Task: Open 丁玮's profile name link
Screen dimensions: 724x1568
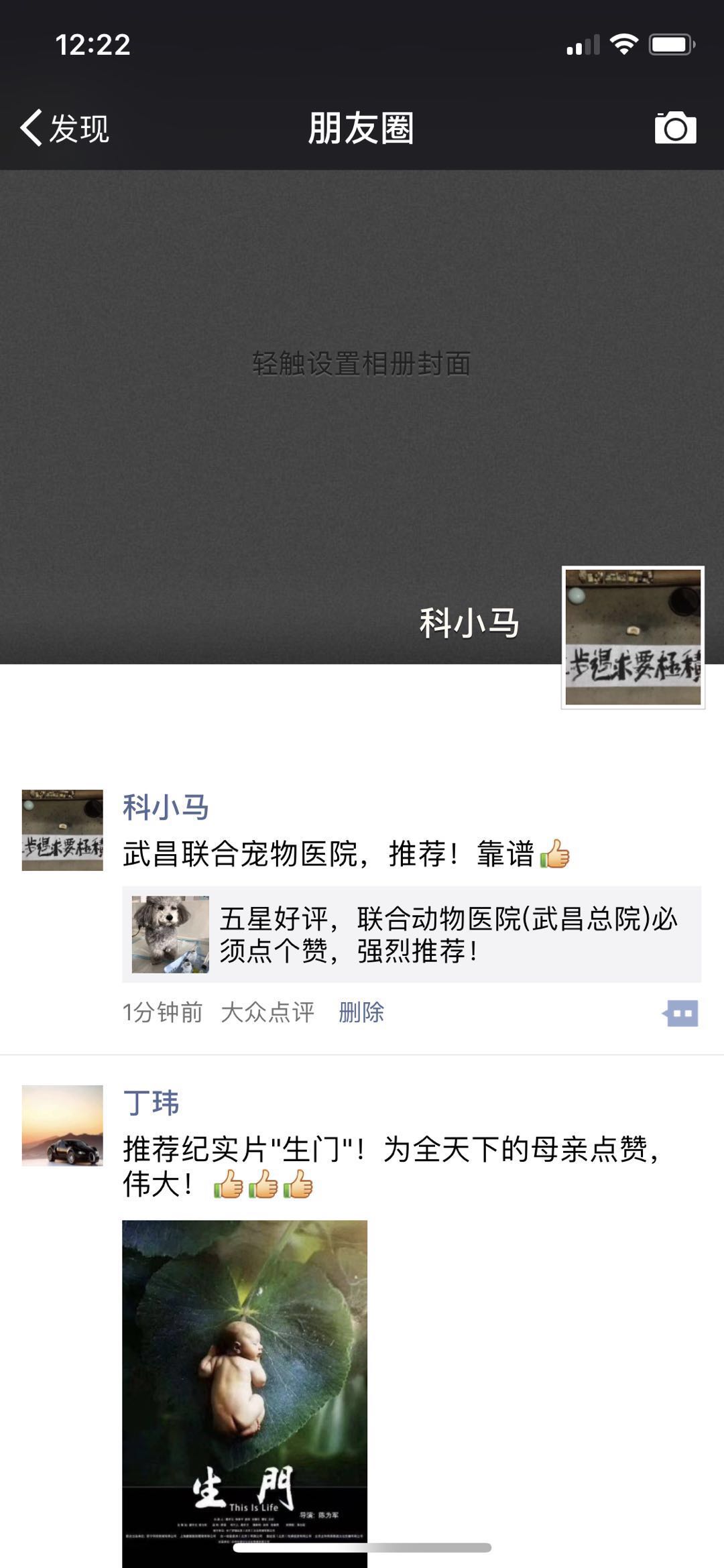Action: pyautogui.click(x=152, y=1103)
